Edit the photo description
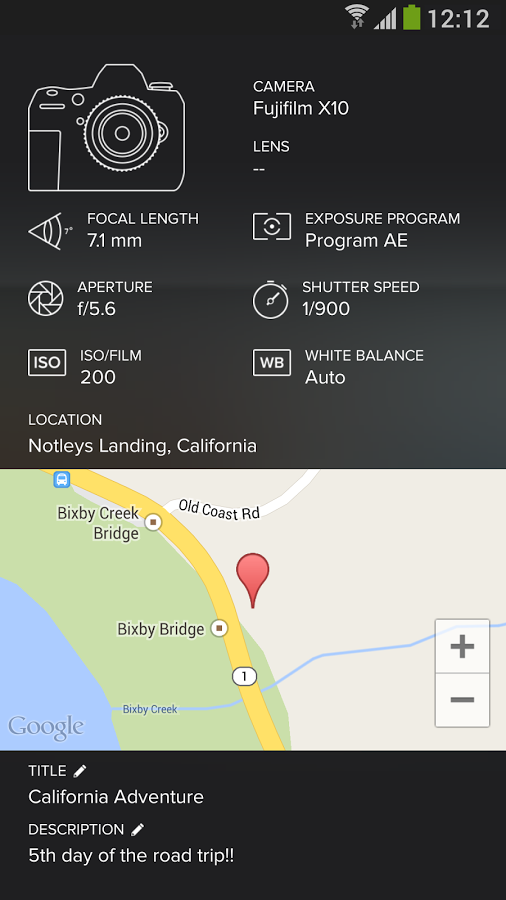The image size is (506, 900). pyautogui.click(x=137, y=829)
